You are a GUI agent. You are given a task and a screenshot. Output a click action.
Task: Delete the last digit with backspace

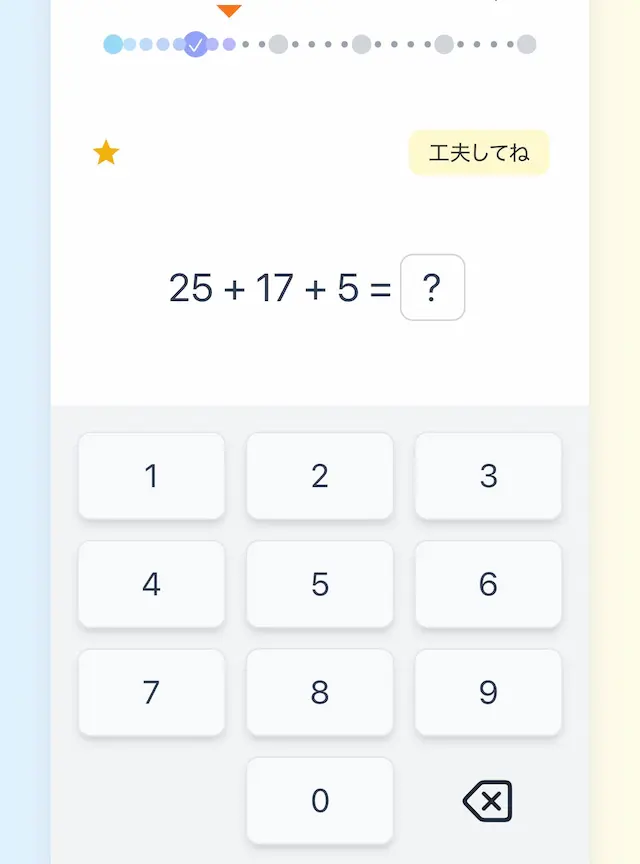487,801
